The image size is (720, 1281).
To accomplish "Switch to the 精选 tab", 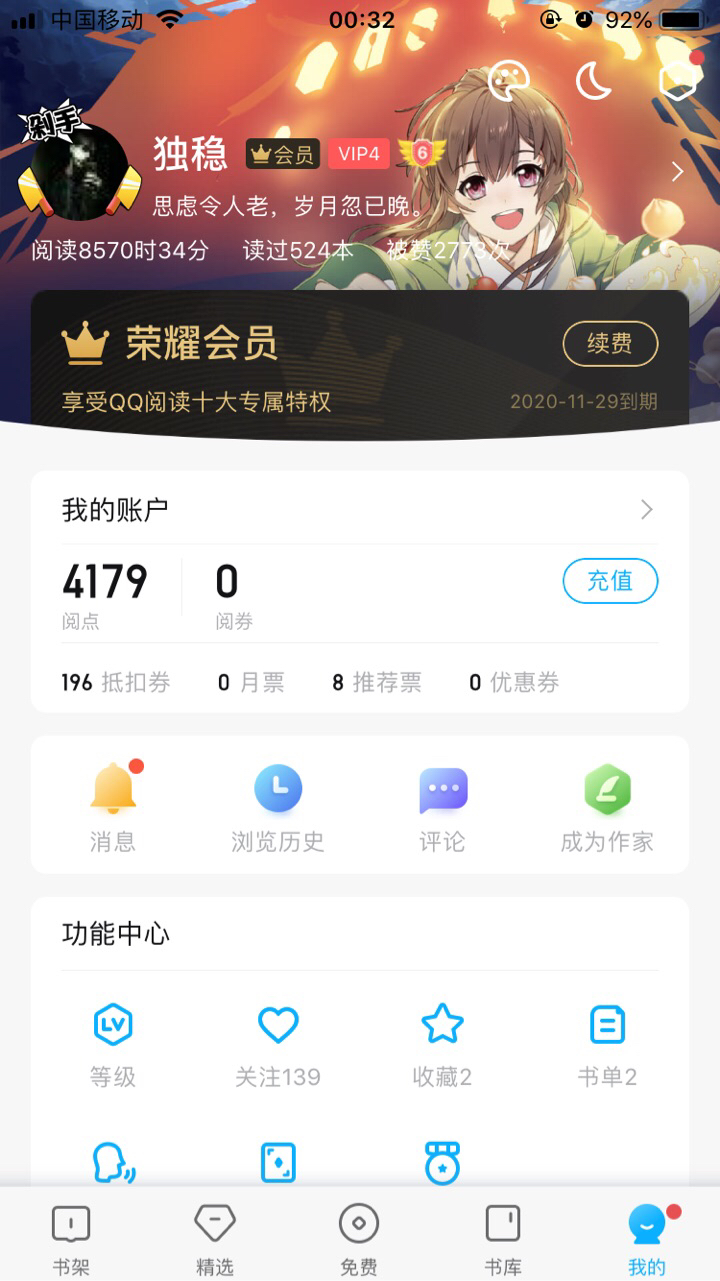I will 215,1238.
